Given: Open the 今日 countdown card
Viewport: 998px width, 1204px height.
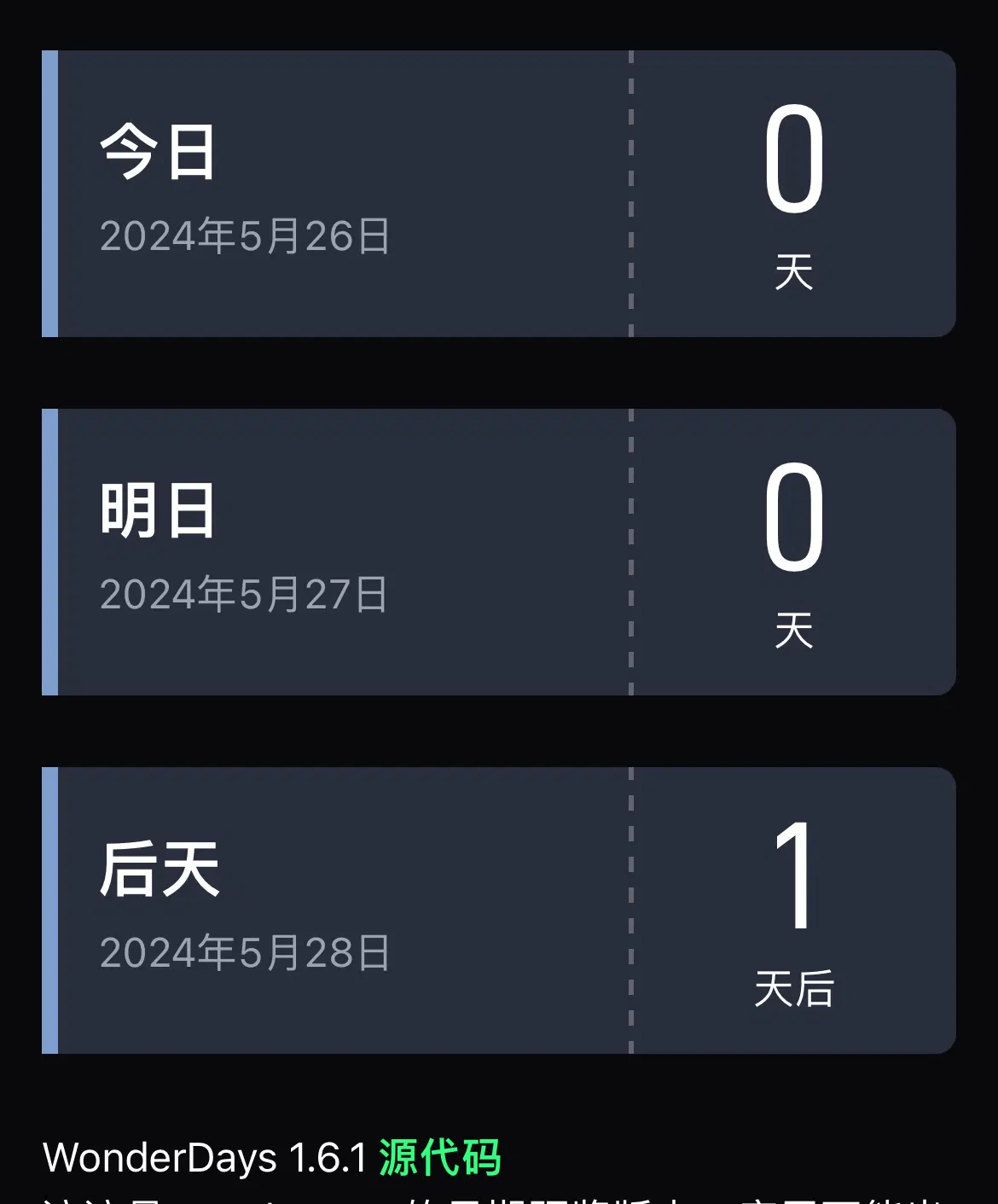Looking at the screenshot, I should 498,194.
